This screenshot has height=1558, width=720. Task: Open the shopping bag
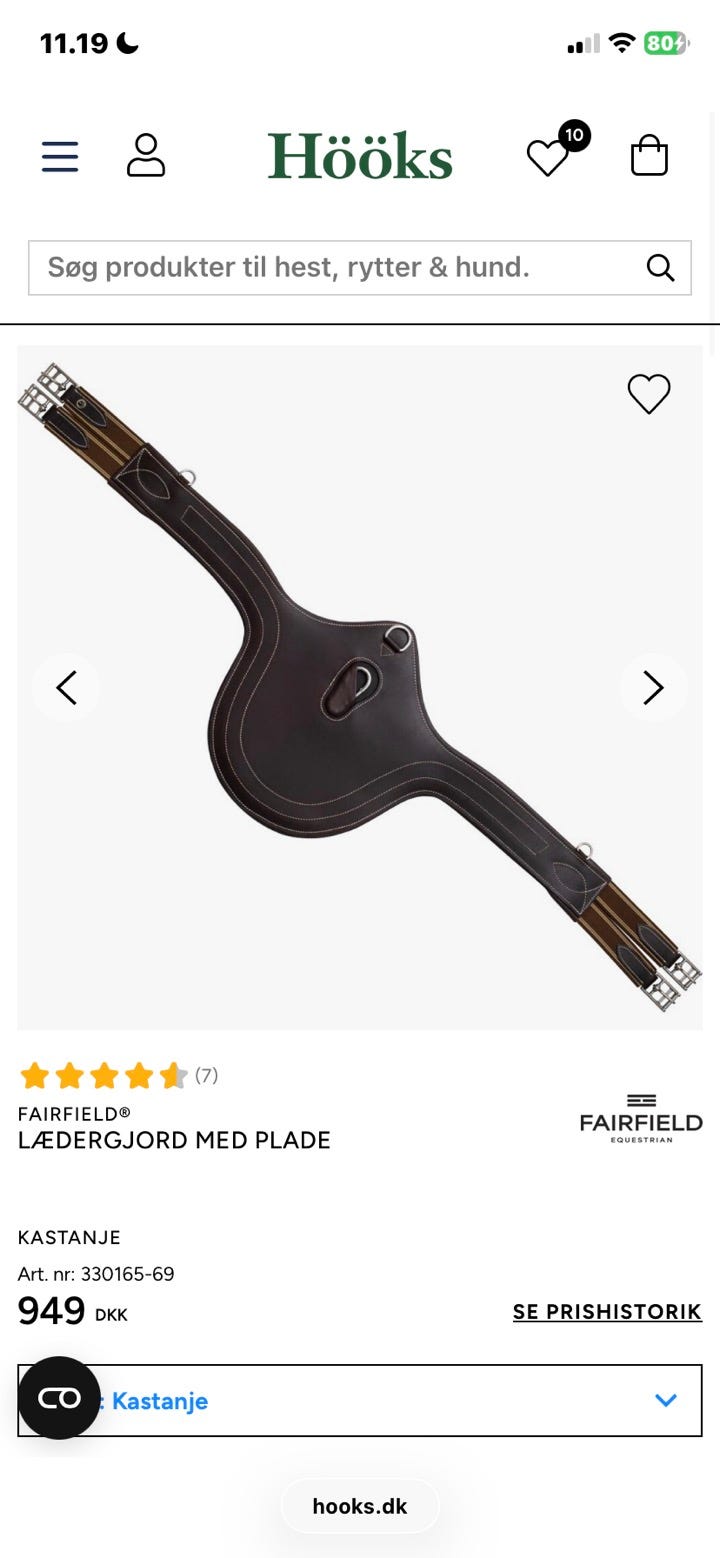[x=649, y=156]
